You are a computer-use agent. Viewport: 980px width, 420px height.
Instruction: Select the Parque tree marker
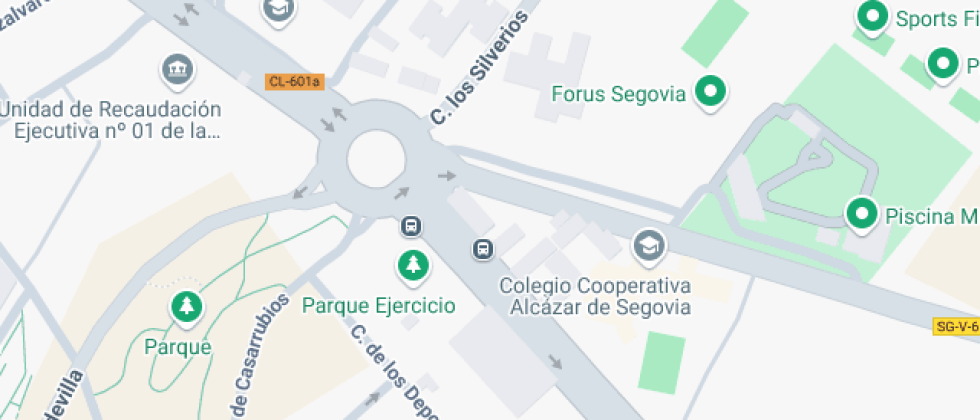[186, 306]
